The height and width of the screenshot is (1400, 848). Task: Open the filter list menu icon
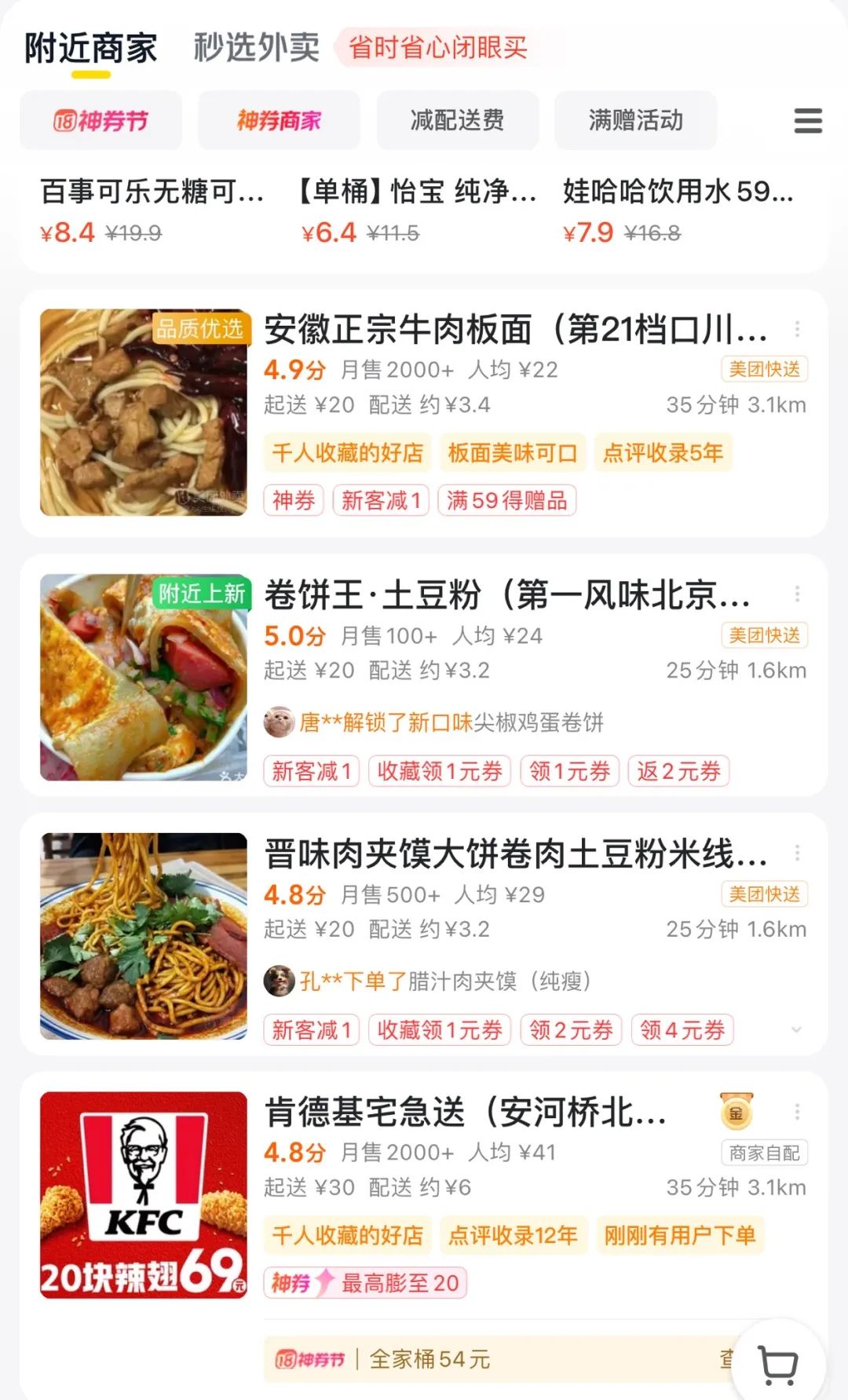click(x=808, y=121)
